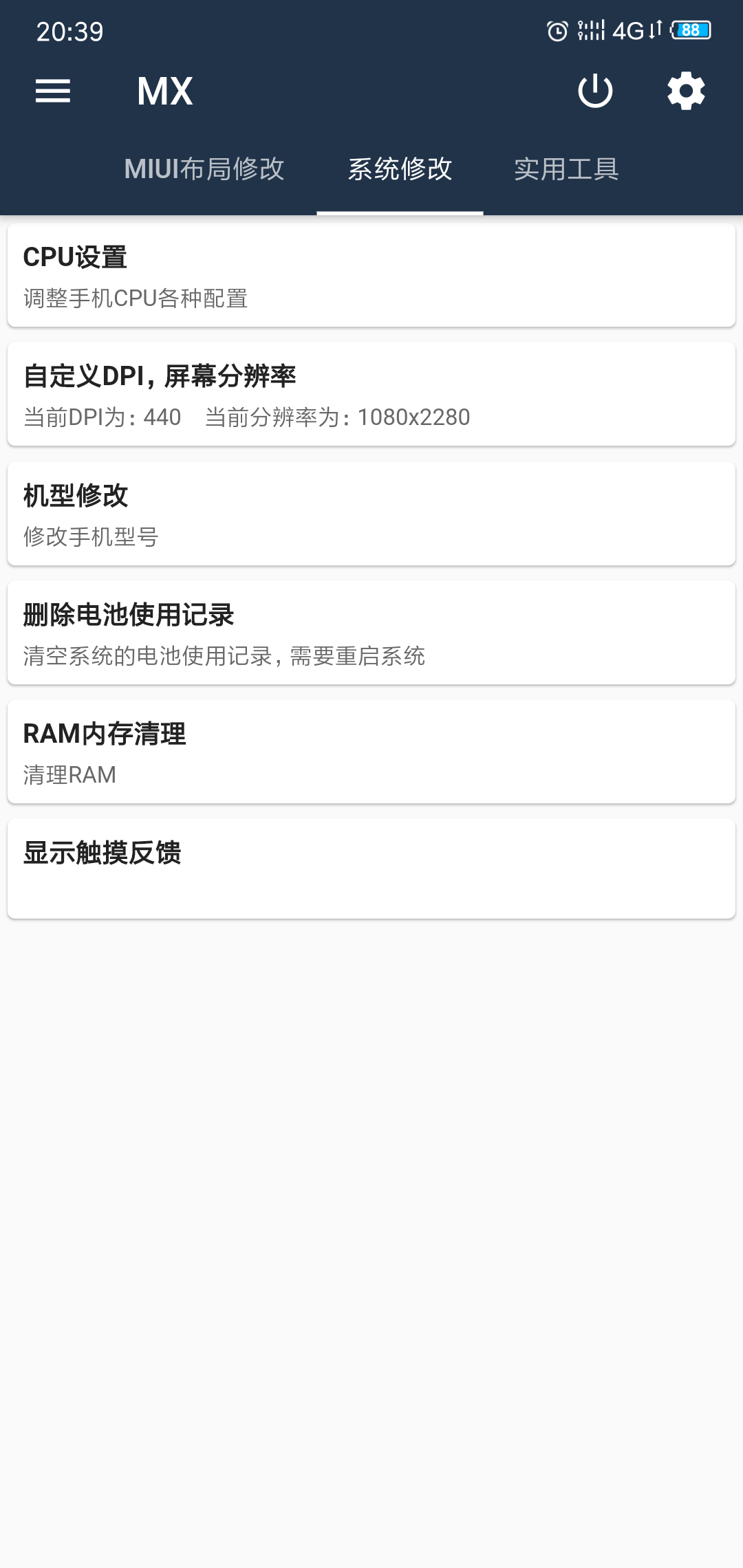
Task: Open the settings gear
Action: tap(686, 91)
